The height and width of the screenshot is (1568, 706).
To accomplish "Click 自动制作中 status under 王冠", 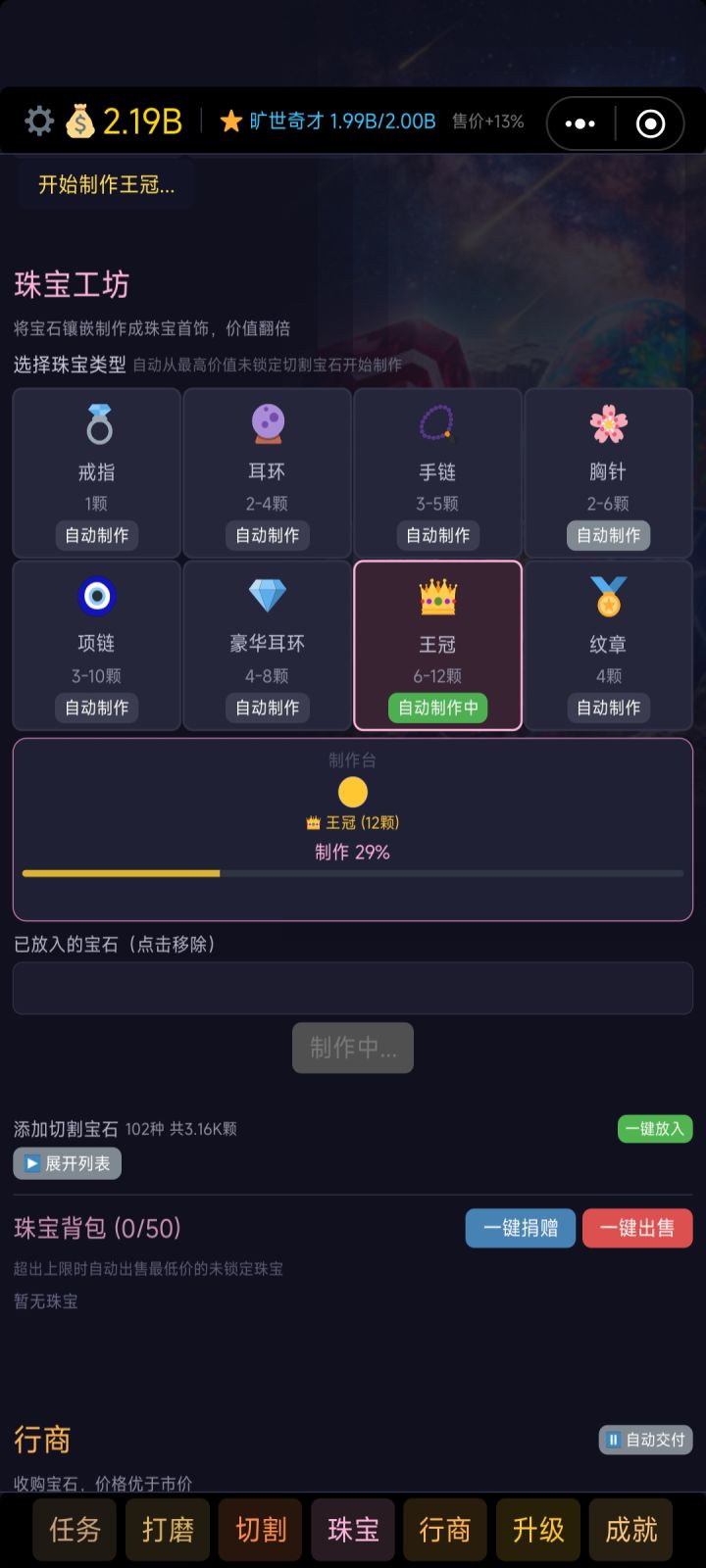I will click(437, 708).
